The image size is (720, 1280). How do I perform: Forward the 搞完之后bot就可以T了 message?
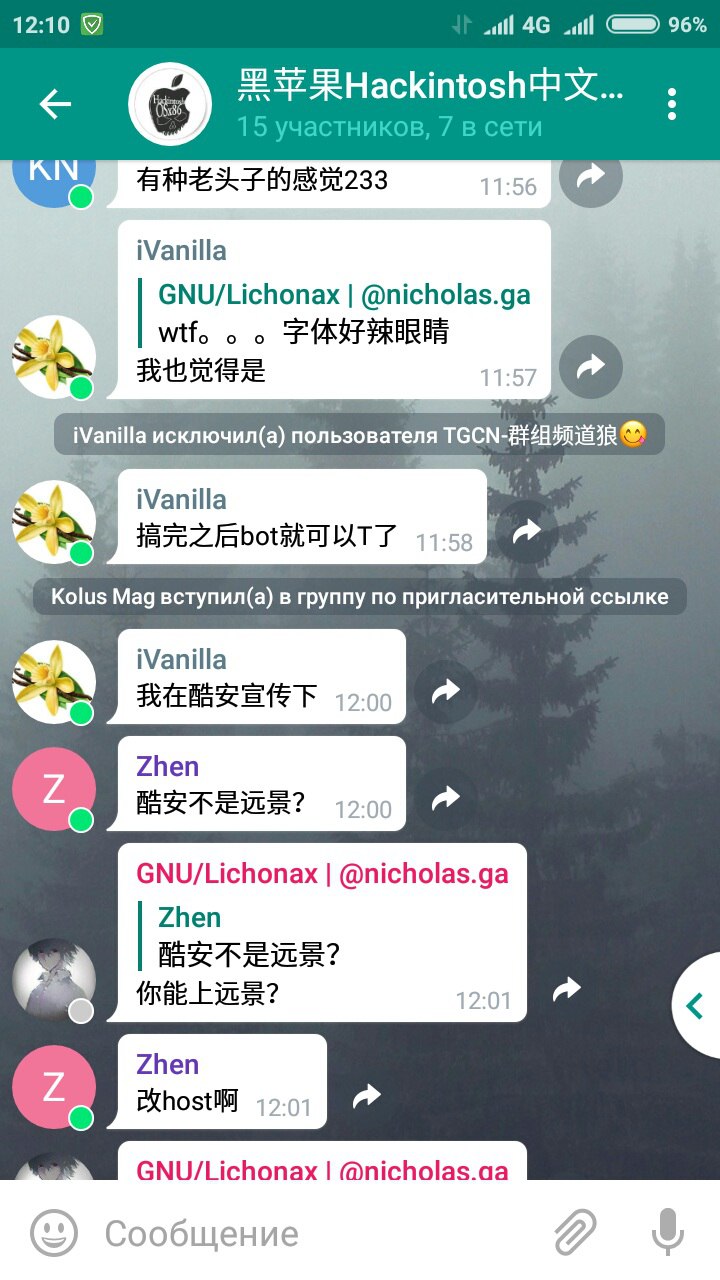click(526, 533)
